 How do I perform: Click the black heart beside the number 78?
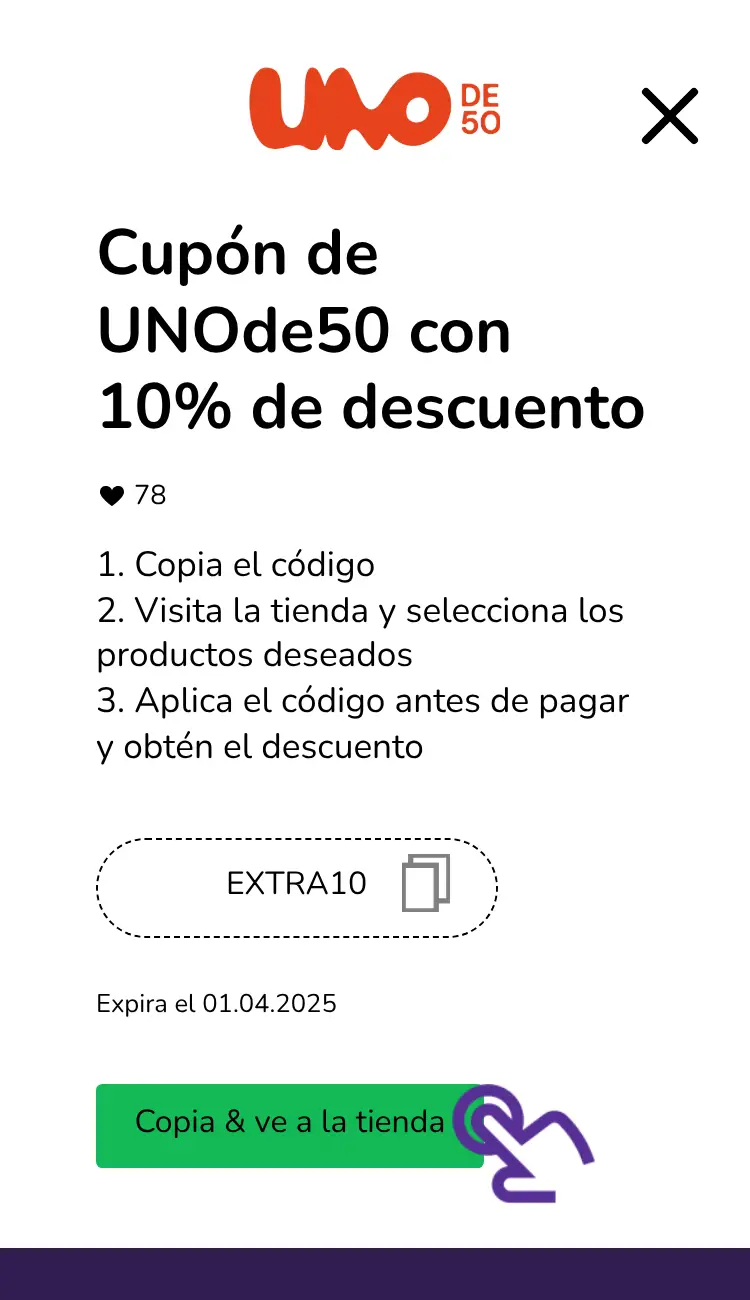(110, 494)
